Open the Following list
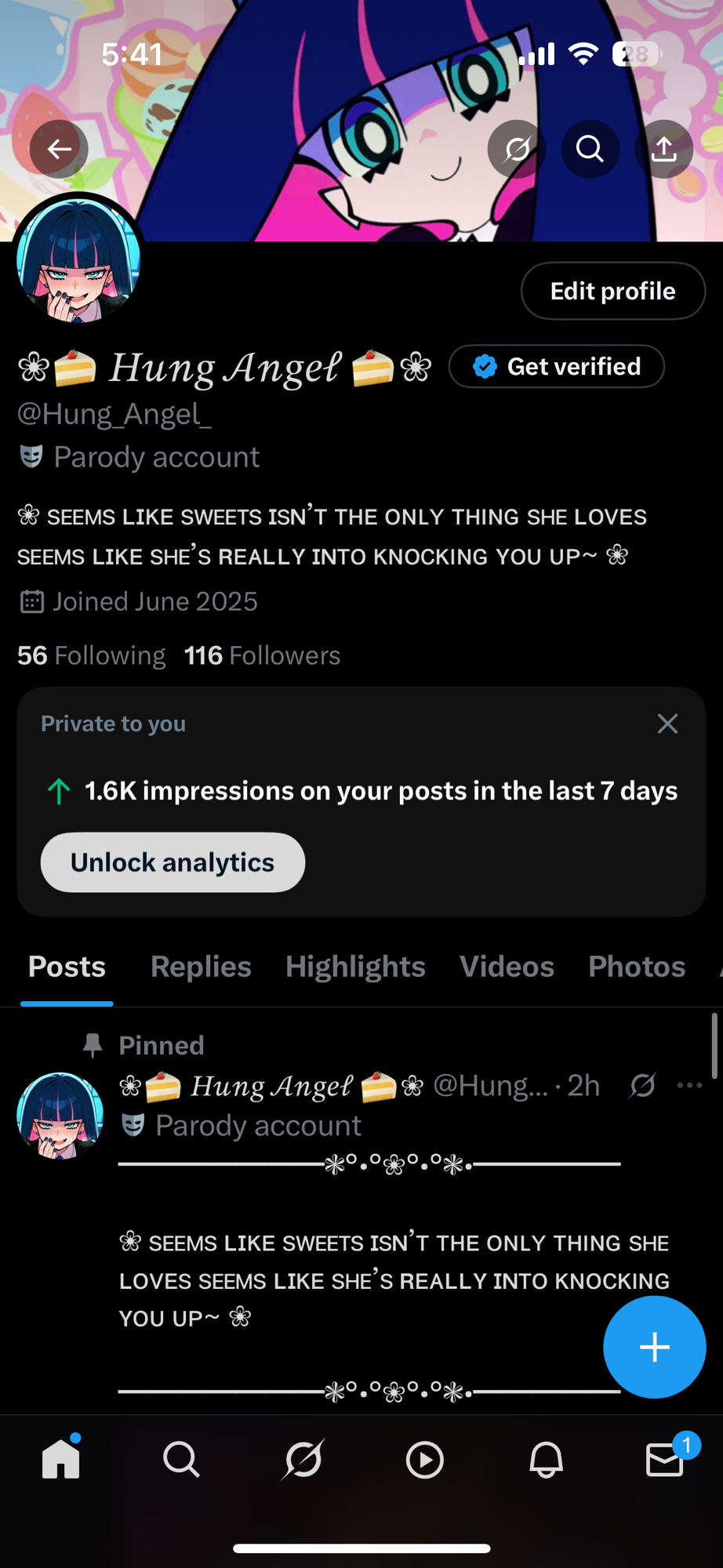Viewport: 723px width, 1568px height. pyautogui.click(x=92, y=655)
